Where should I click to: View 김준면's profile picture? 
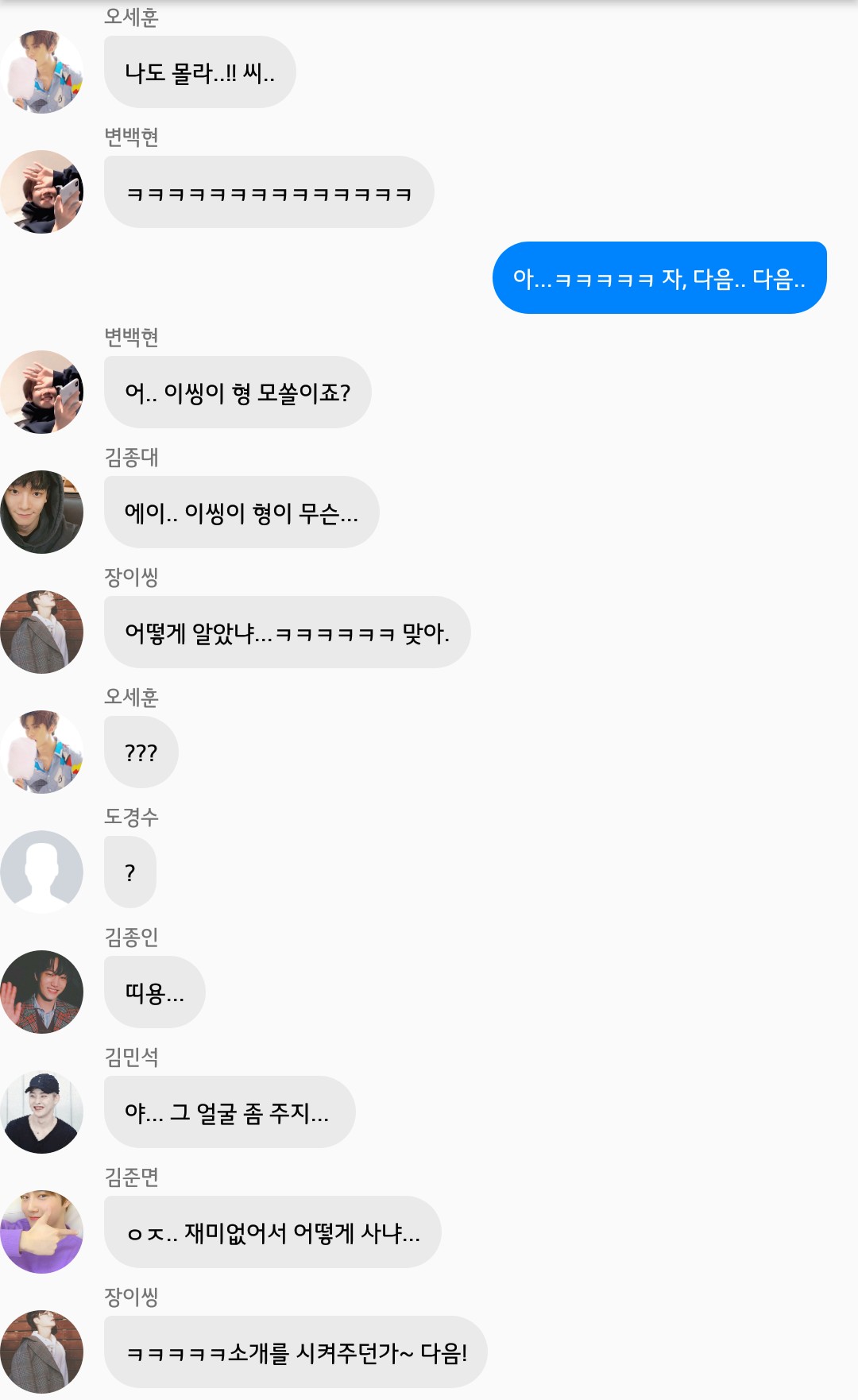click(x=42, y=1232)
